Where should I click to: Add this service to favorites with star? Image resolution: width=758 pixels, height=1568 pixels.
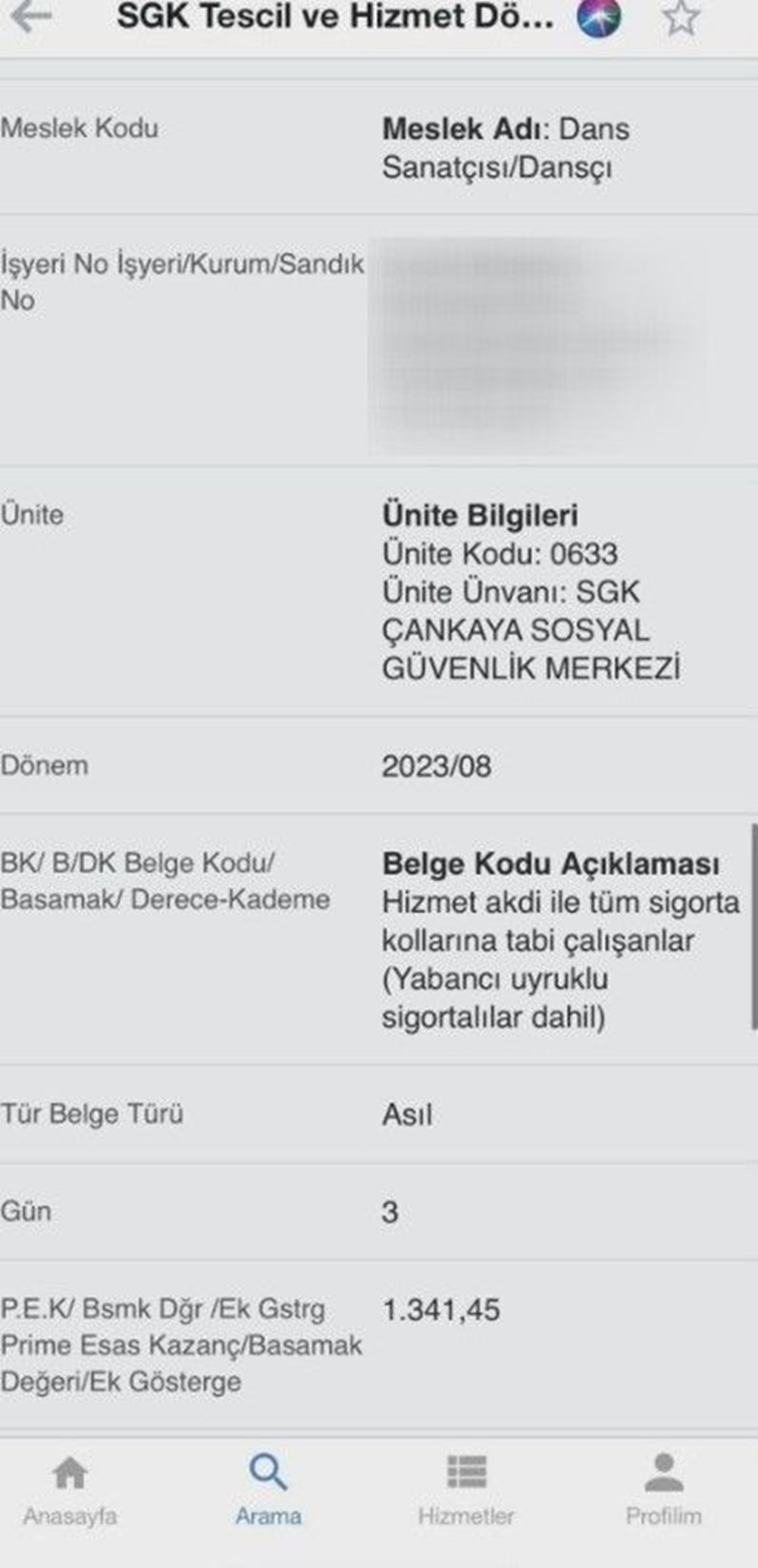point(680,17)
